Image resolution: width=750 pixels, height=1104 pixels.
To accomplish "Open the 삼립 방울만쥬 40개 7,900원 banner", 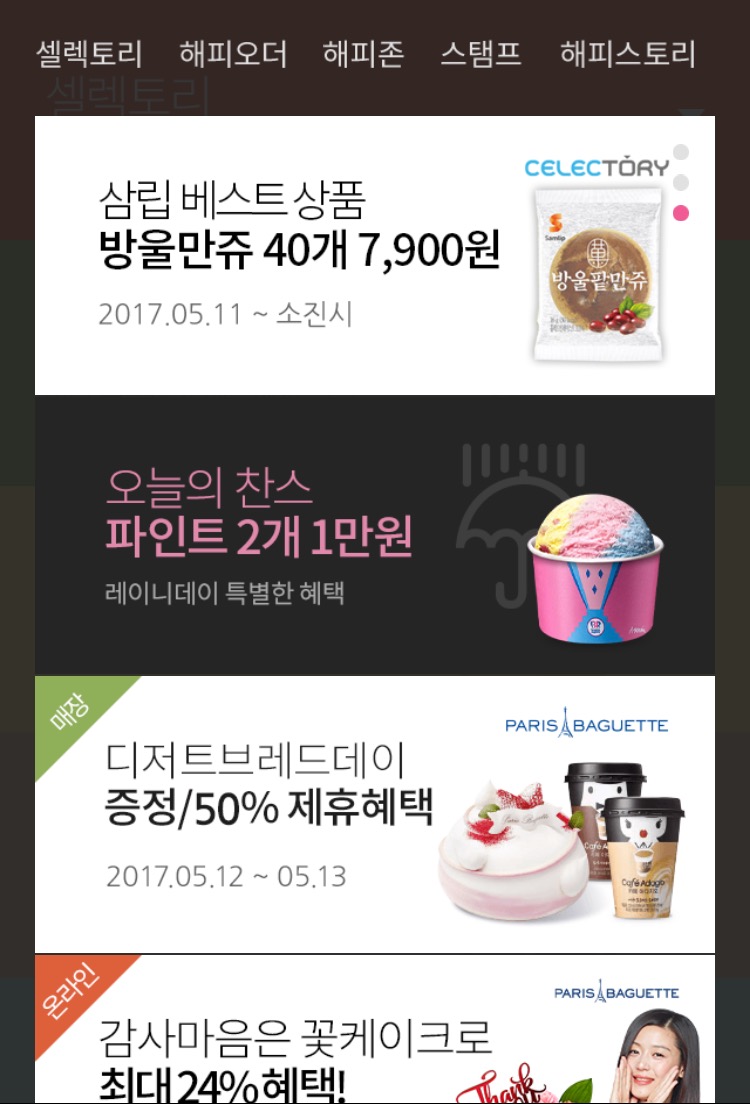I will pyautogui.click(x=374, y=255).
